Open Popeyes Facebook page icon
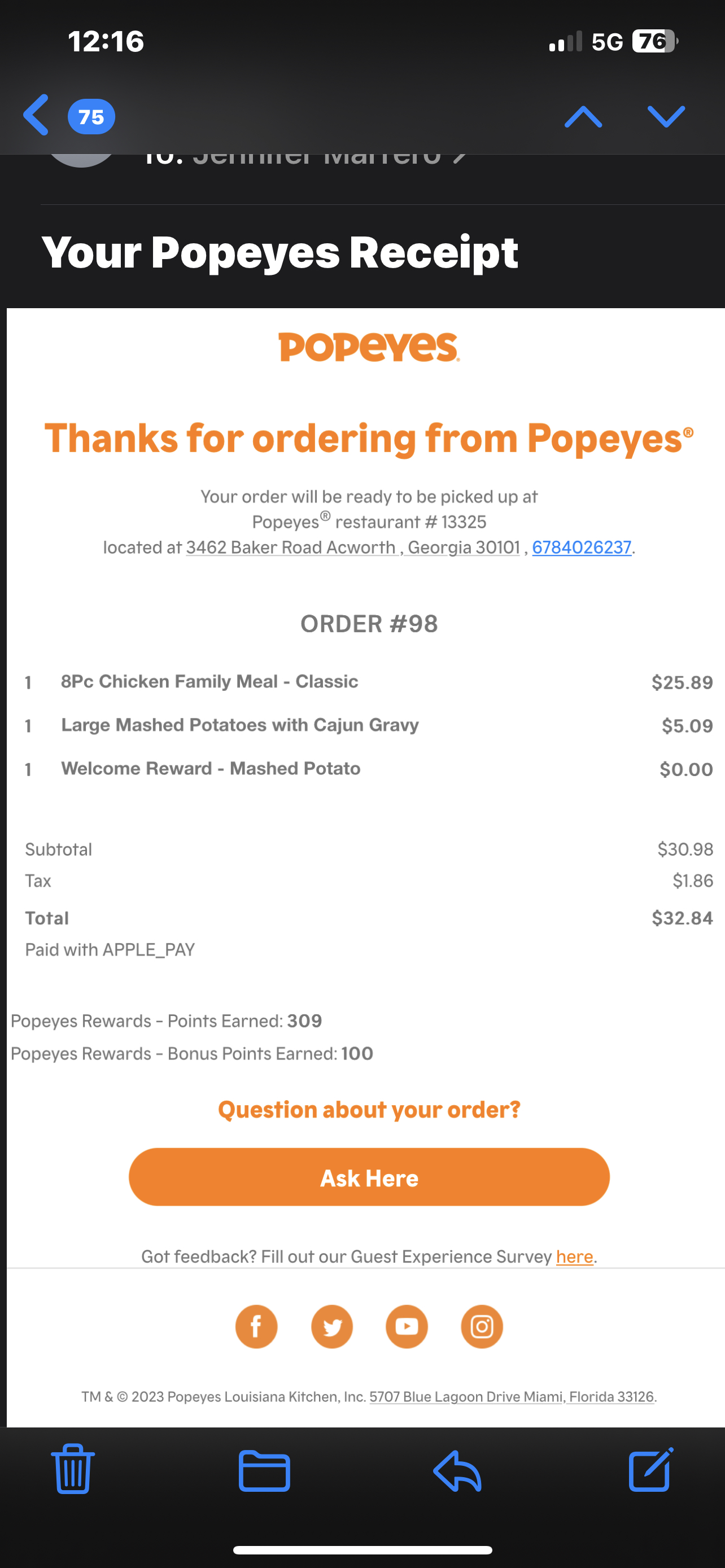The image size is (725, 1568). click(x=256, y=1326)
